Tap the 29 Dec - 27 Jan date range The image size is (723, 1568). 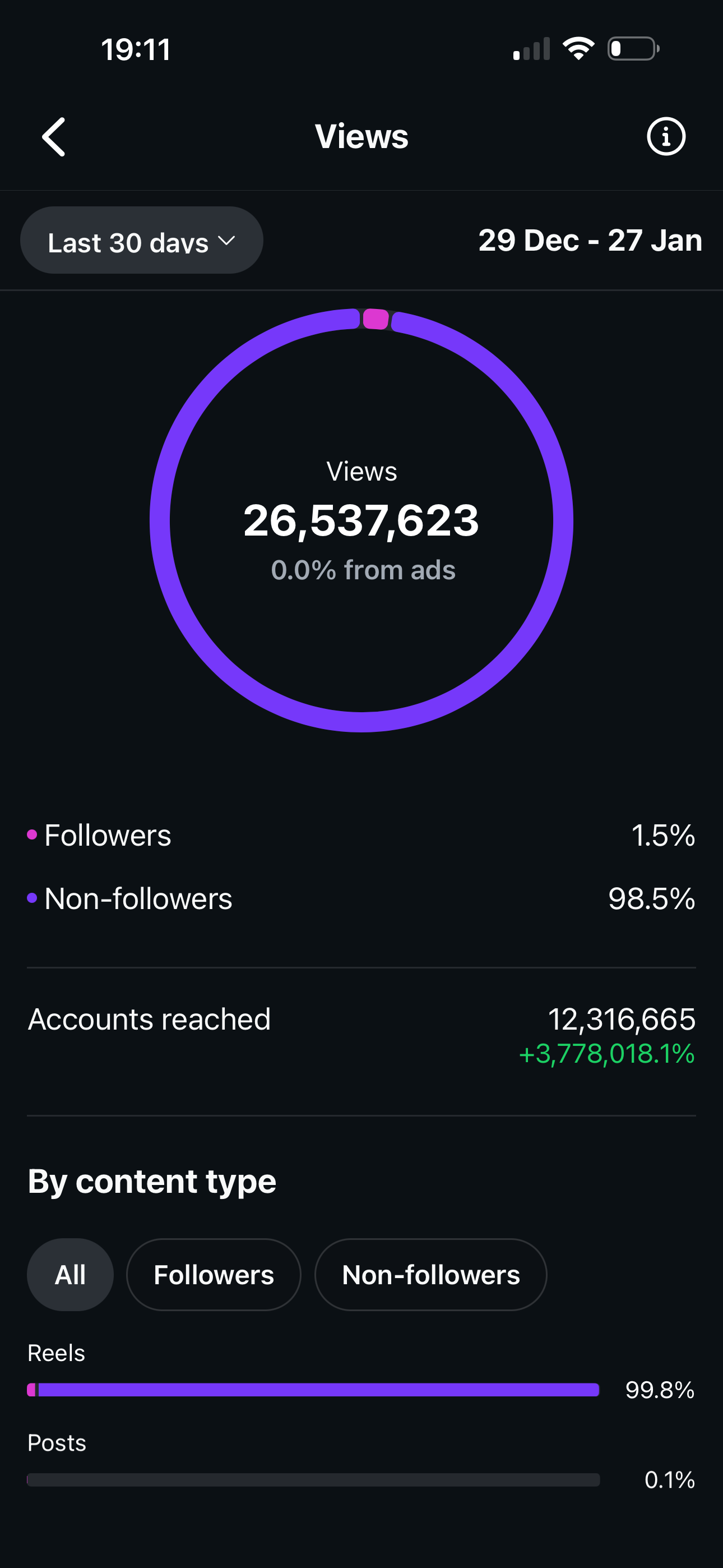[590, 240]
